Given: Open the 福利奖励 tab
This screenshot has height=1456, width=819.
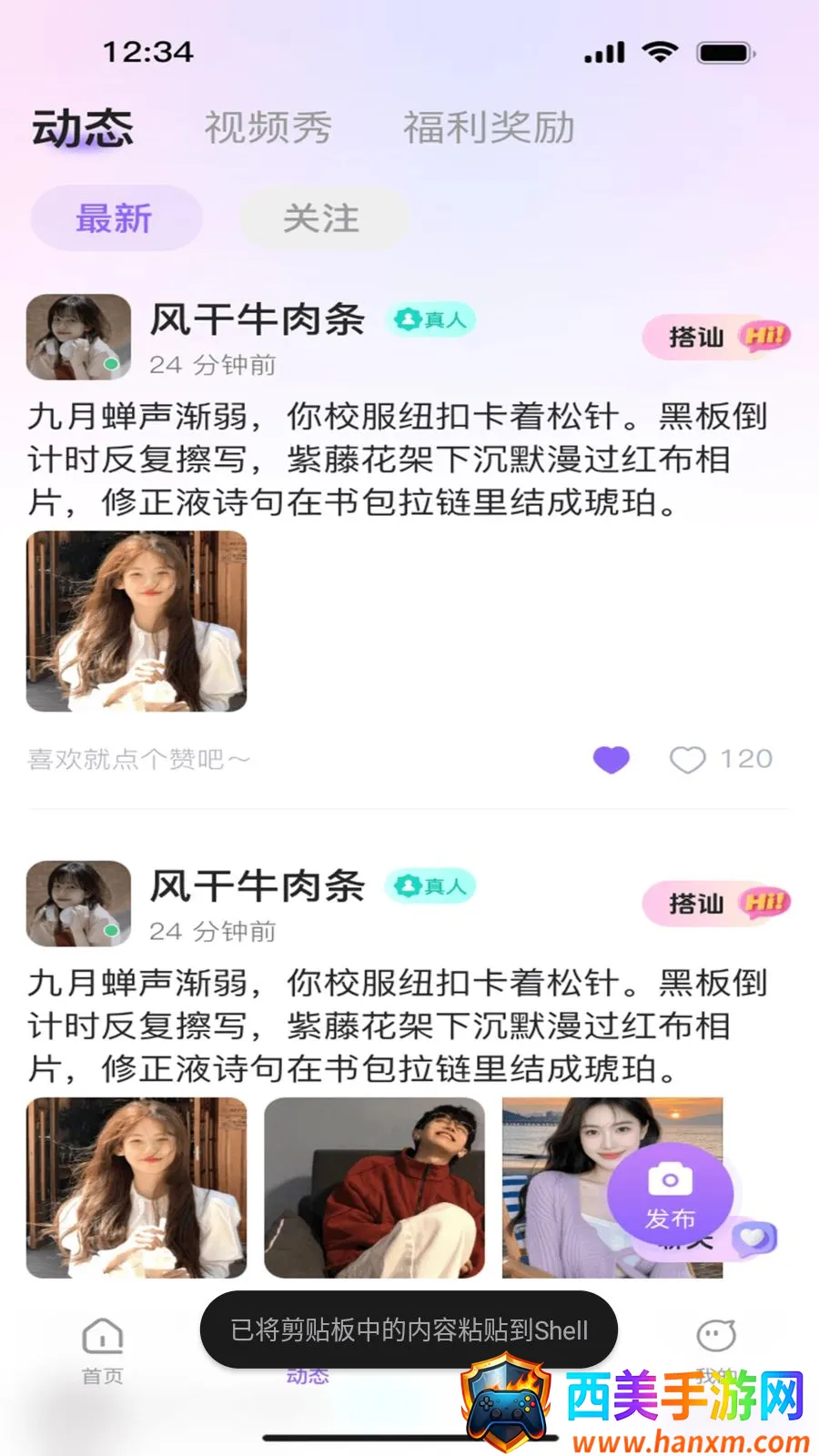Looking at the screenshot, I should point(489,127).
